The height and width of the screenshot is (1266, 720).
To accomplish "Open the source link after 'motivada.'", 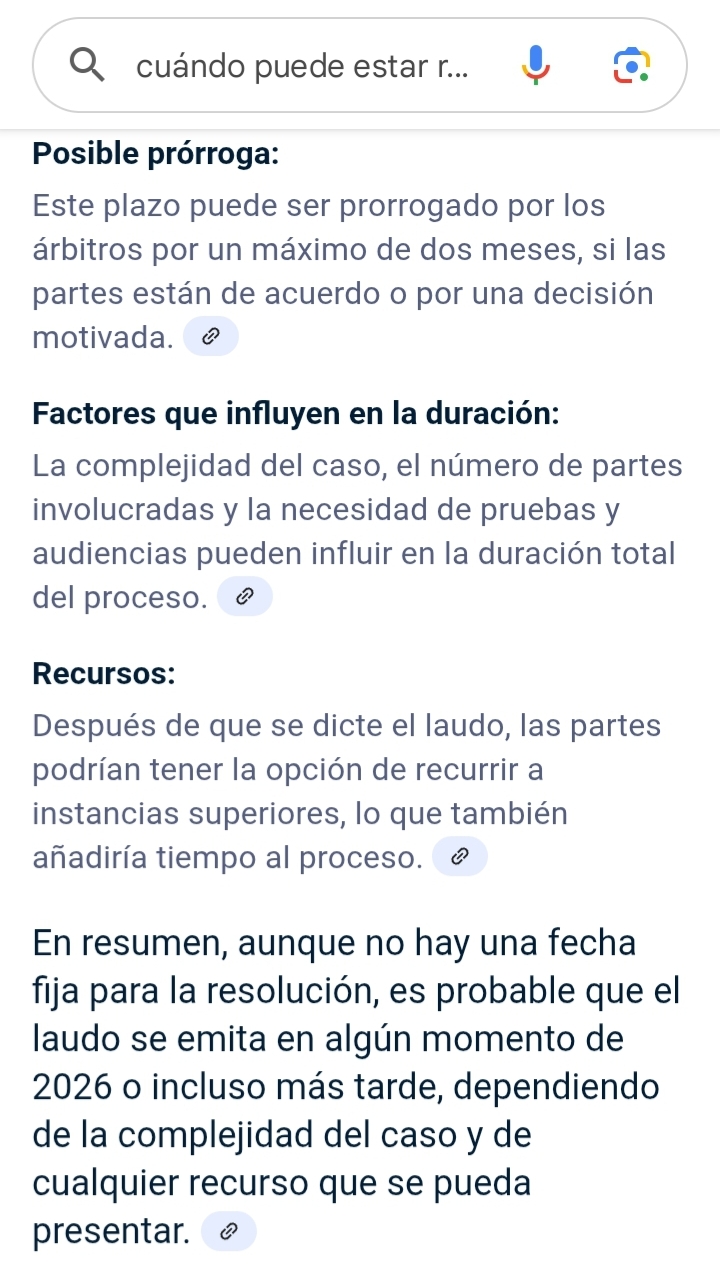I will [x=210, y=338].
